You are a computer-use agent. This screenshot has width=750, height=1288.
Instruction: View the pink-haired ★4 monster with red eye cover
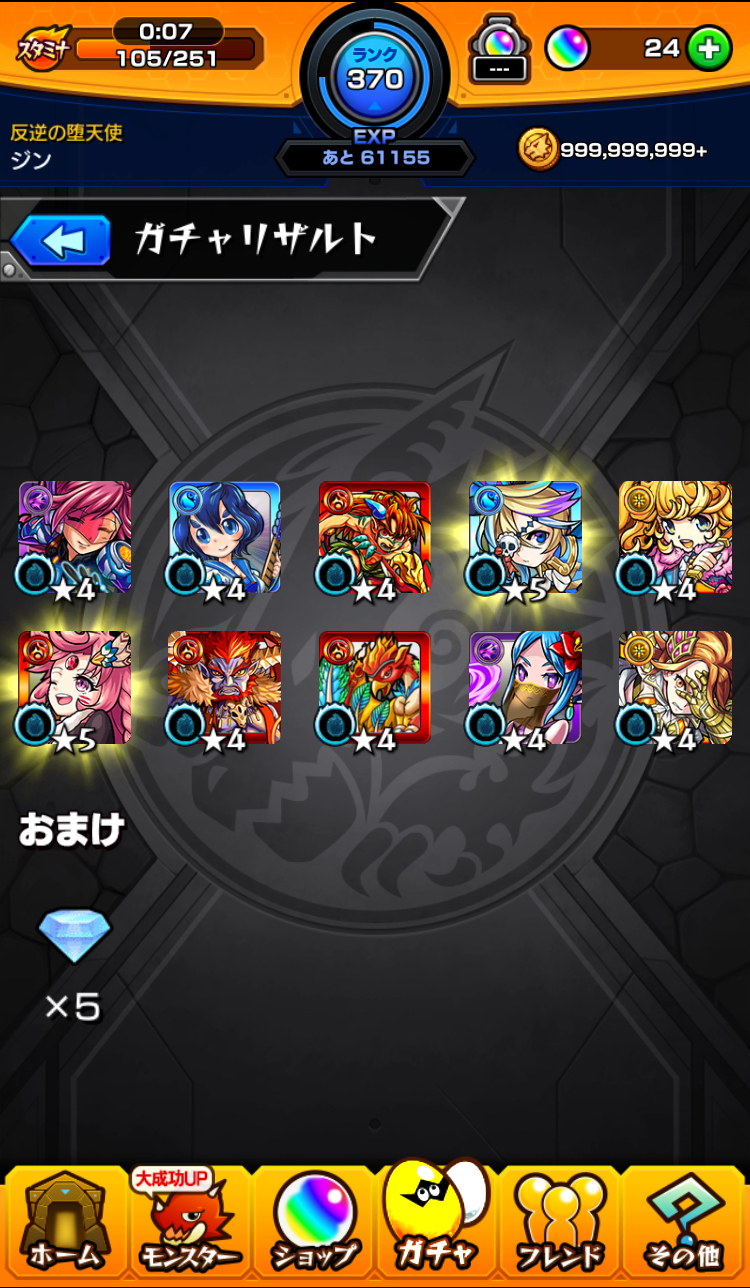74,538
